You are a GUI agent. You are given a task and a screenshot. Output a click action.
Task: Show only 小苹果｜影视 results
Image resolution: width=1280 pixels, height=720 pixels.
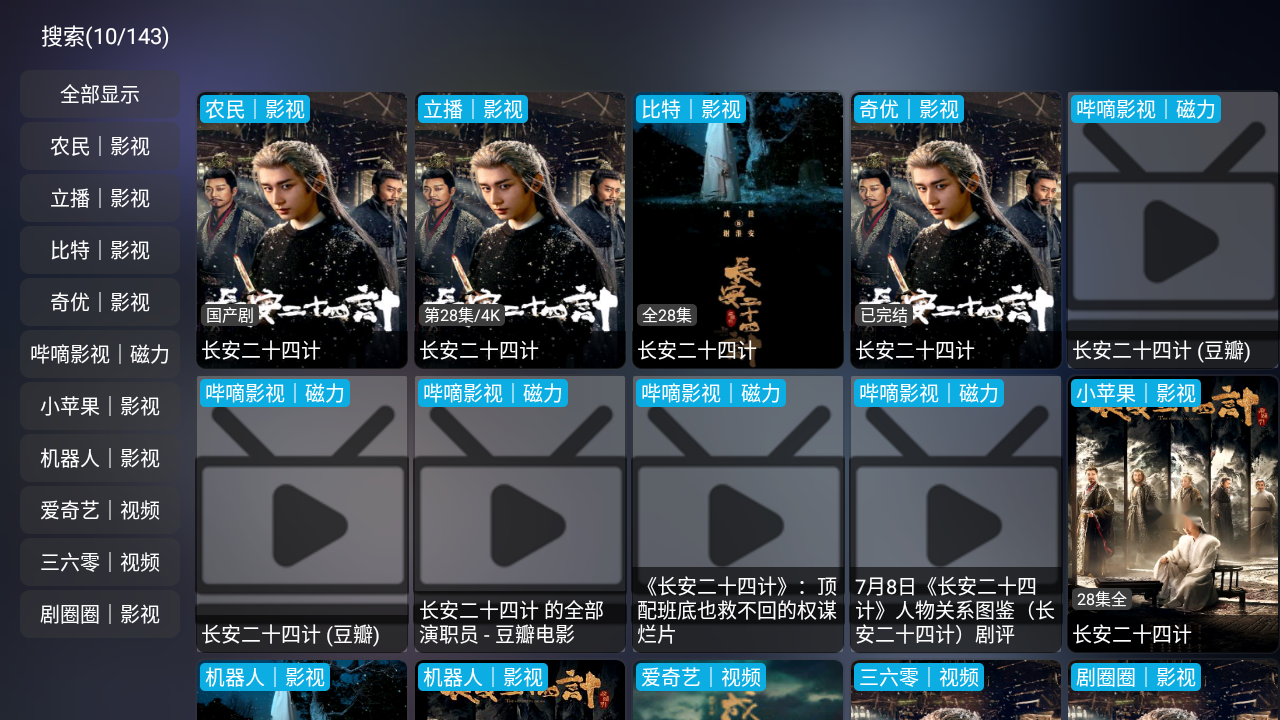coord(100,406)
